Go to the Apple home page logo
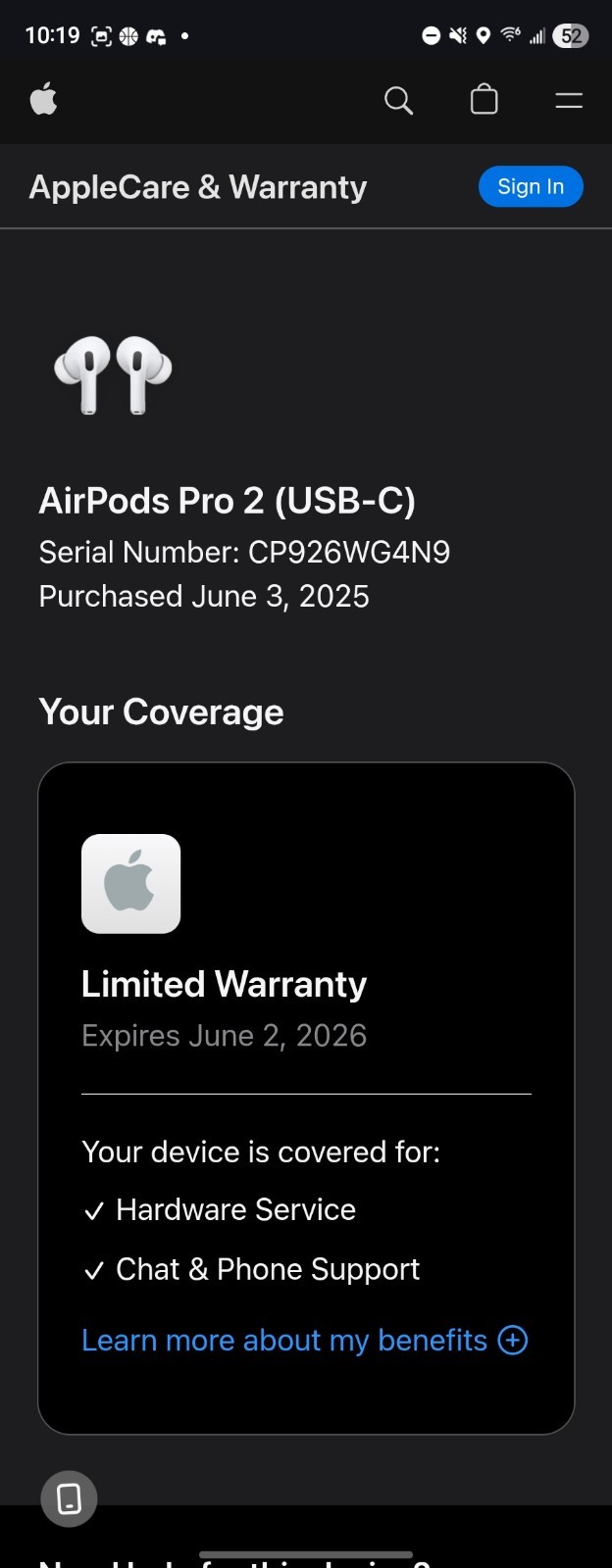This screenshot has height=1568, width=612. pyautogui.click(x=43, y=100)
